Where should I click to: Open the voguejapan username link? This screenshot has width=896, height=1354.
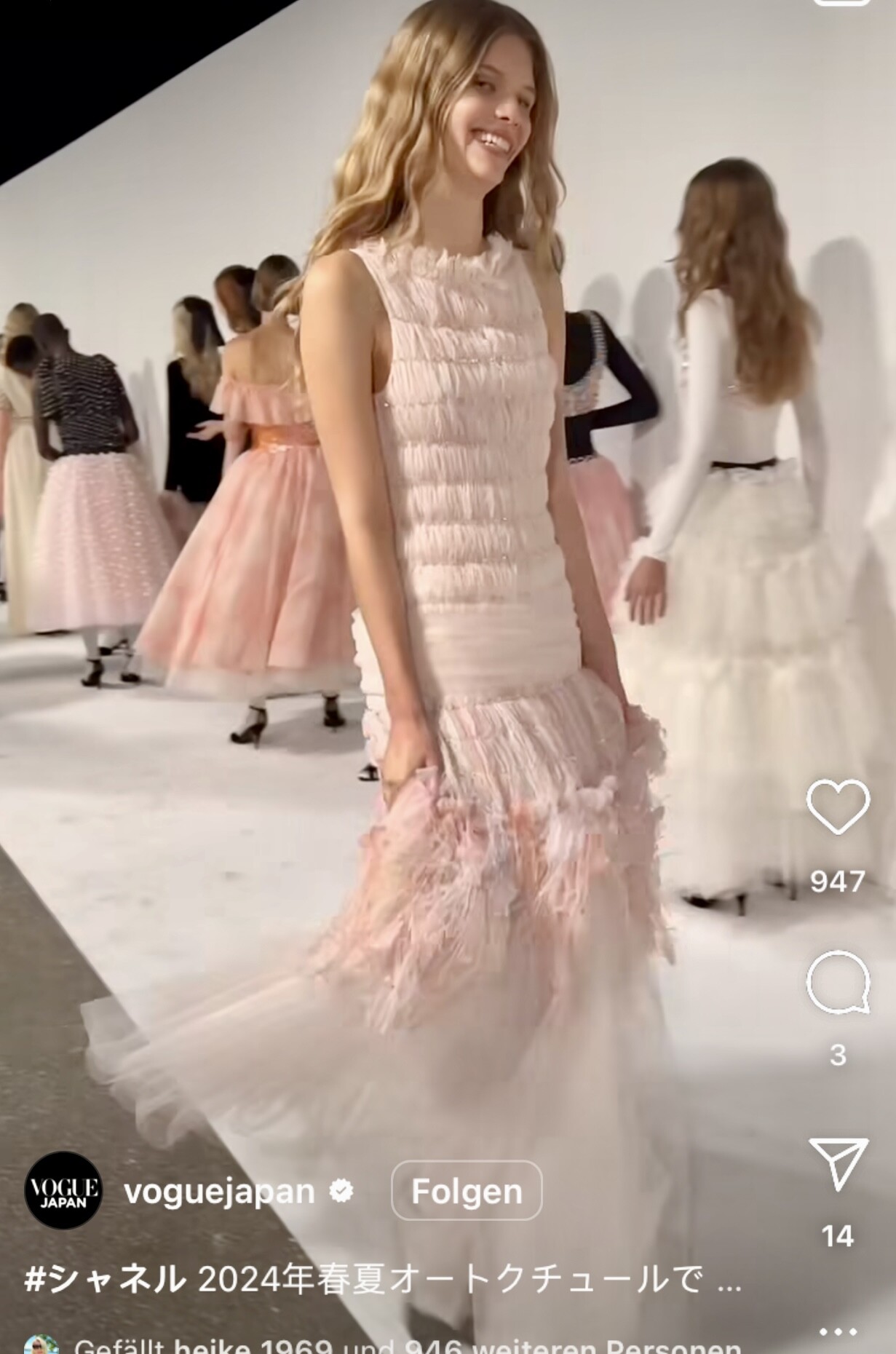point(219,1192)
